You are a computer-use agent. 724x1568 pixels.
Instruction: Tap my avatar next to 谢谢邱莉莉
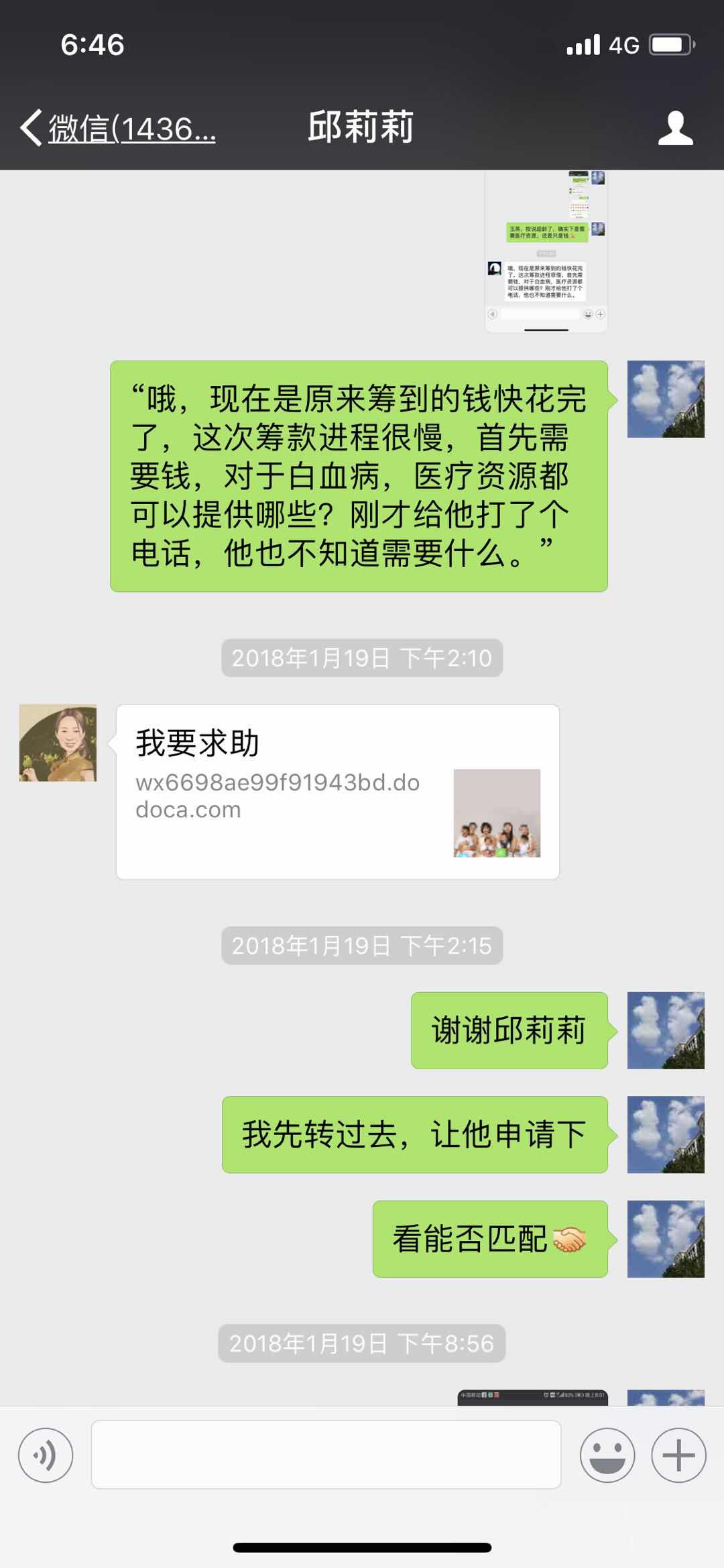(x=665, y=1030)
